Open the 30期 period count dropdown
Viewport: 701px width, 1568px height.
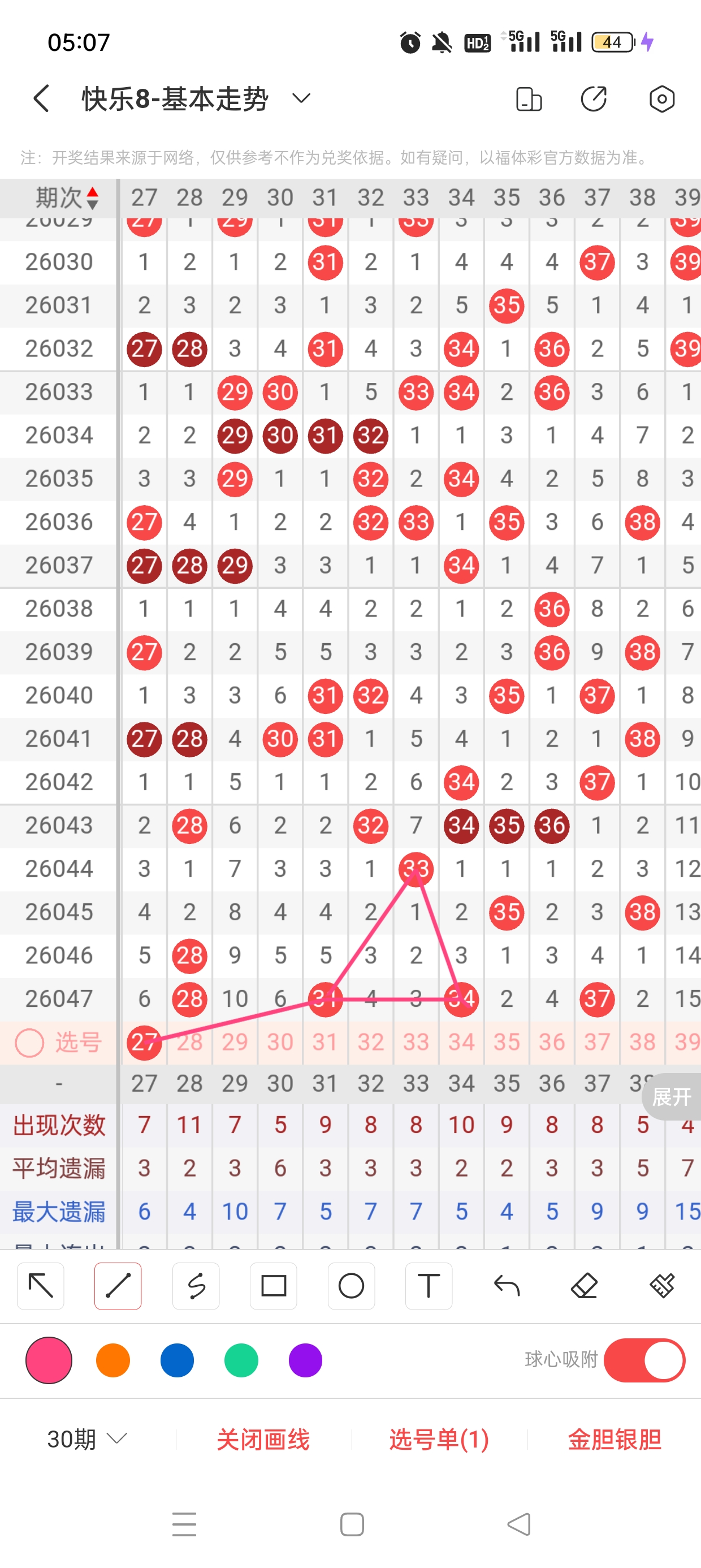(87, 1439)
